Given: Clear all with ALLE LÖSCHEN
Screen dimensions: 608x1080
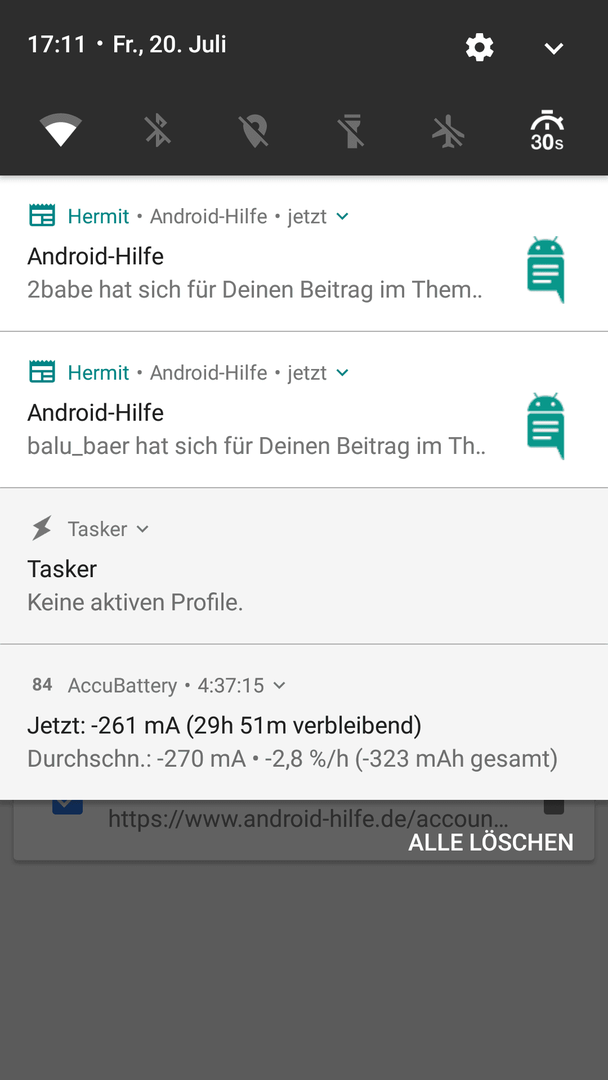Looking at the screenshot, I should [490, 842].
